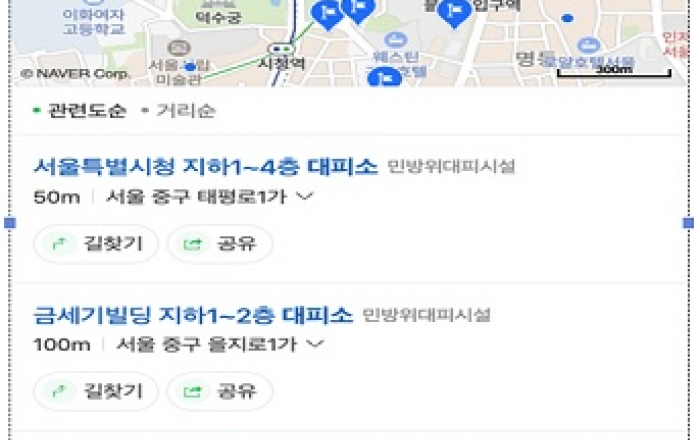Screen dimensions: 700x440
Task: Get directions to 금세기빌딩 대피소
Action: click(95, 391)
